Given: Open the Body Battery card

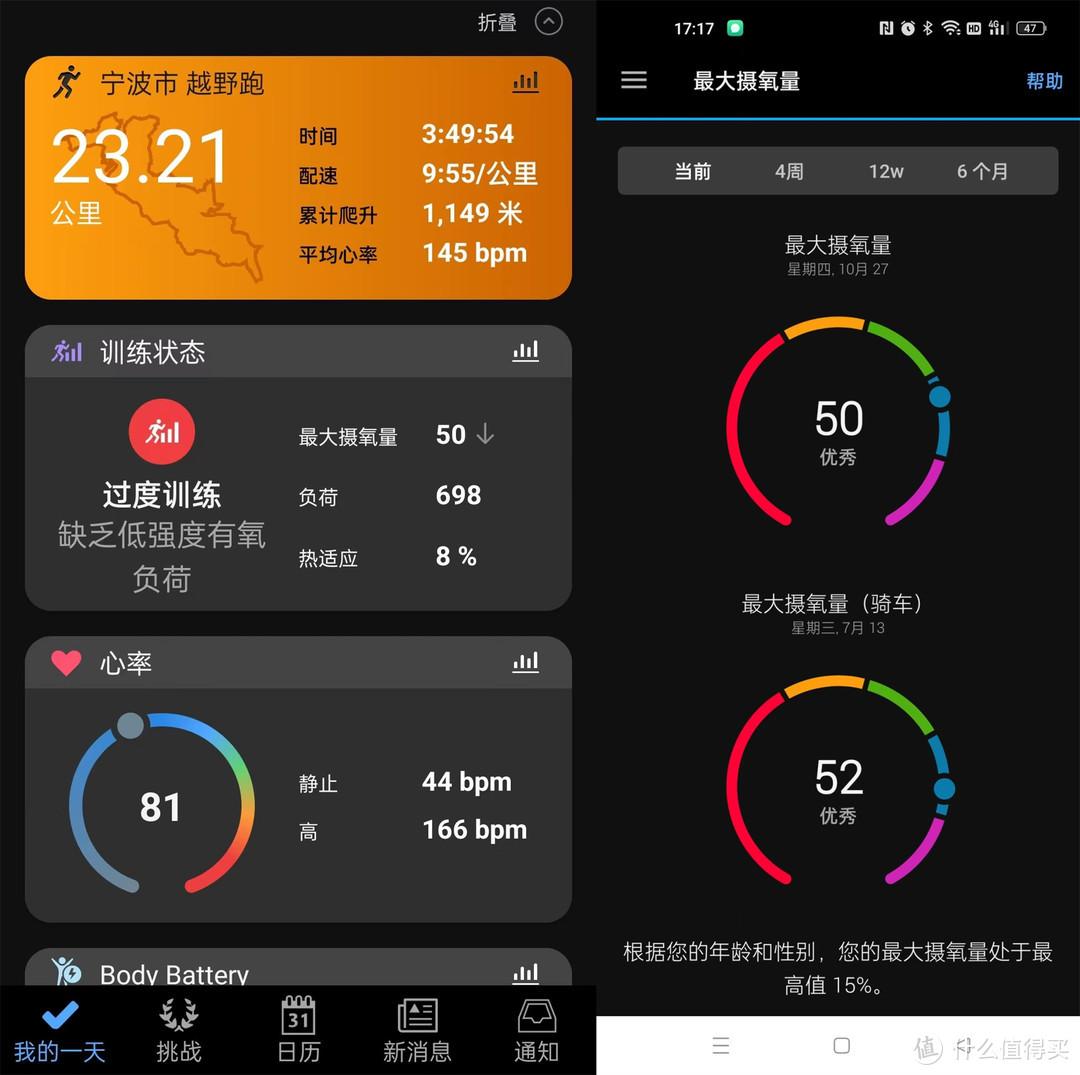Looking at the screenshot, I should [298, 971].
